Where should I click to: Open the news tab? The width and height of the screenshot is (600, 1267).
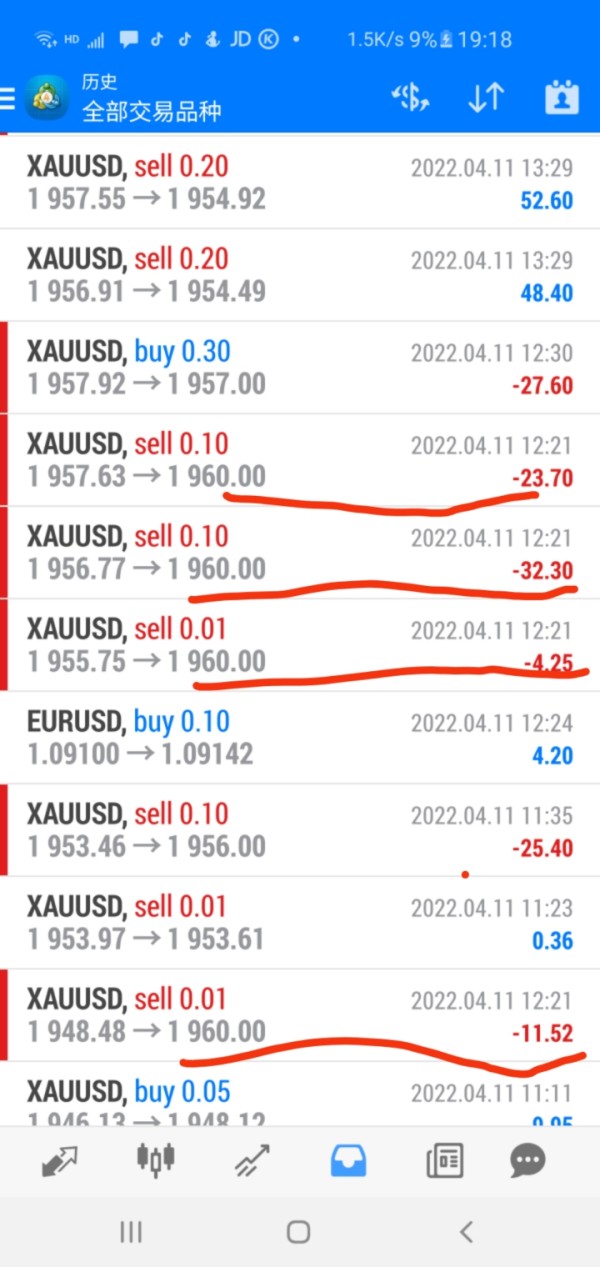coord(443,1160)
